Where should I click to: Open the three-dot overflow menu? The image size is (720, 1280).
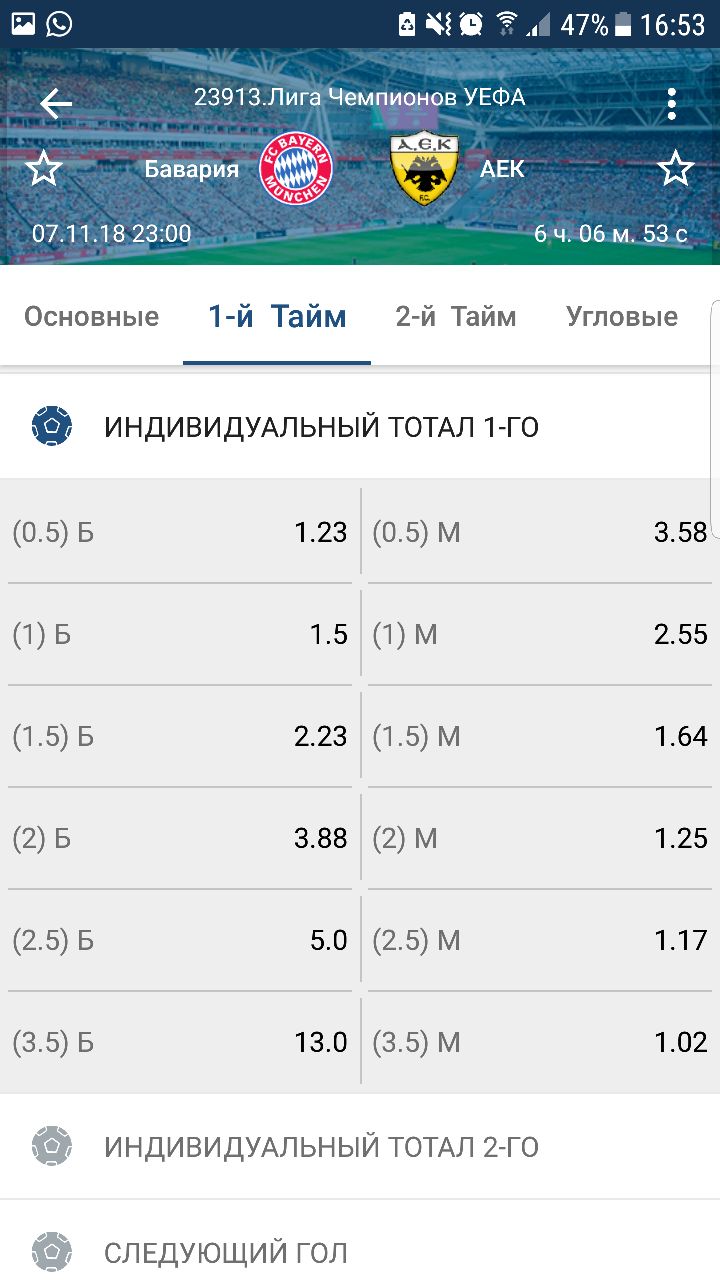(x=671, y=103)
